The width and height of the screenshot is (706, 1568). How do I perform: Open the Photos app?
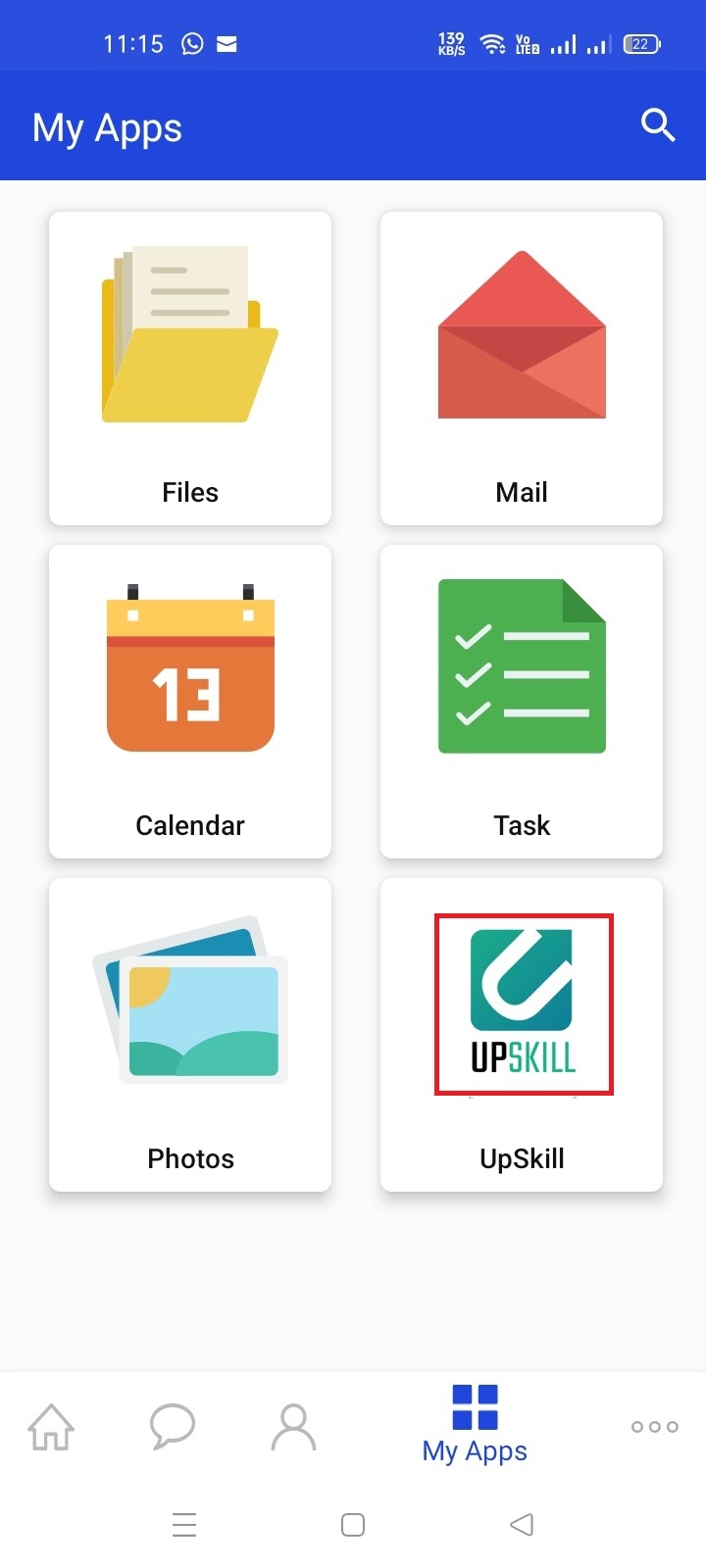(190, 1034)
